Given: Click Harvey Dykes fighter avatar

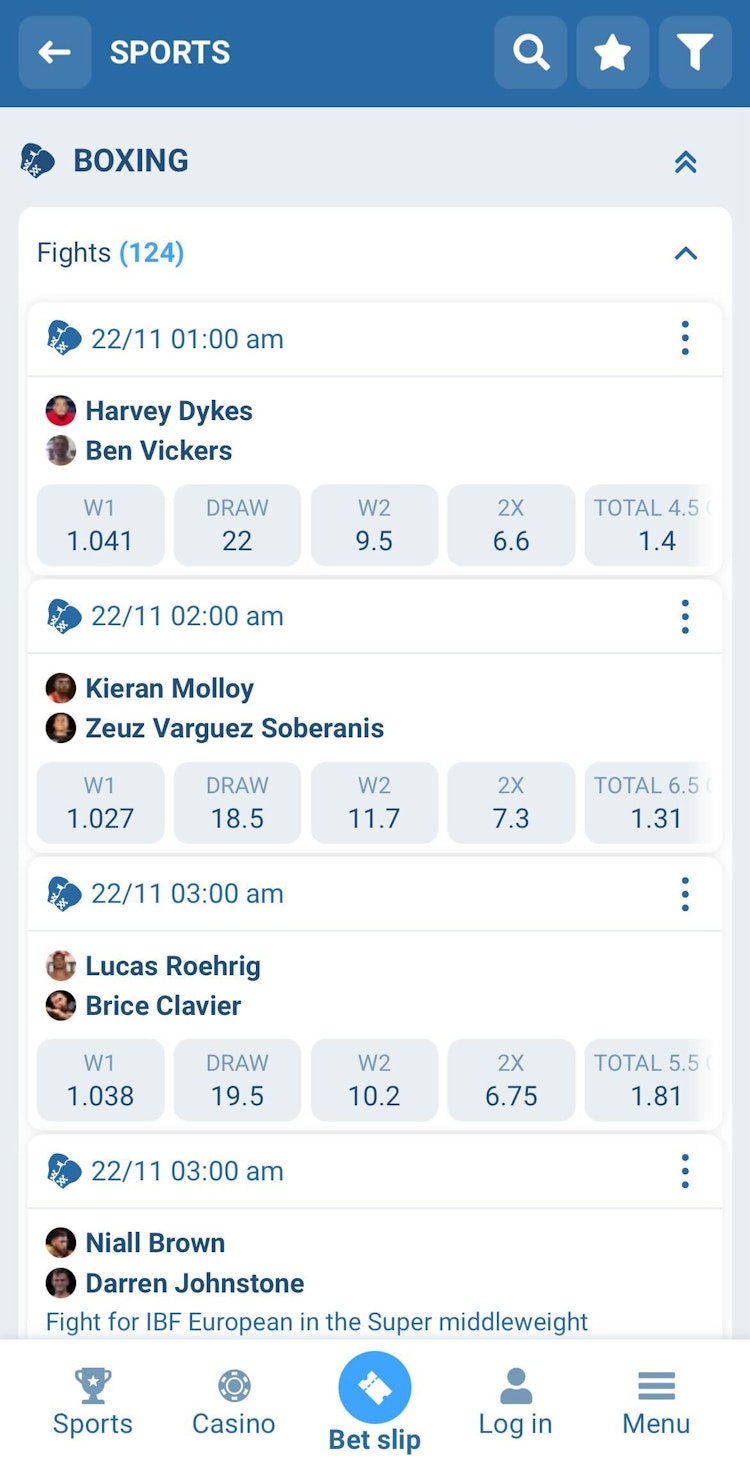Looking at the screenshot, I should tap(60, 411).
